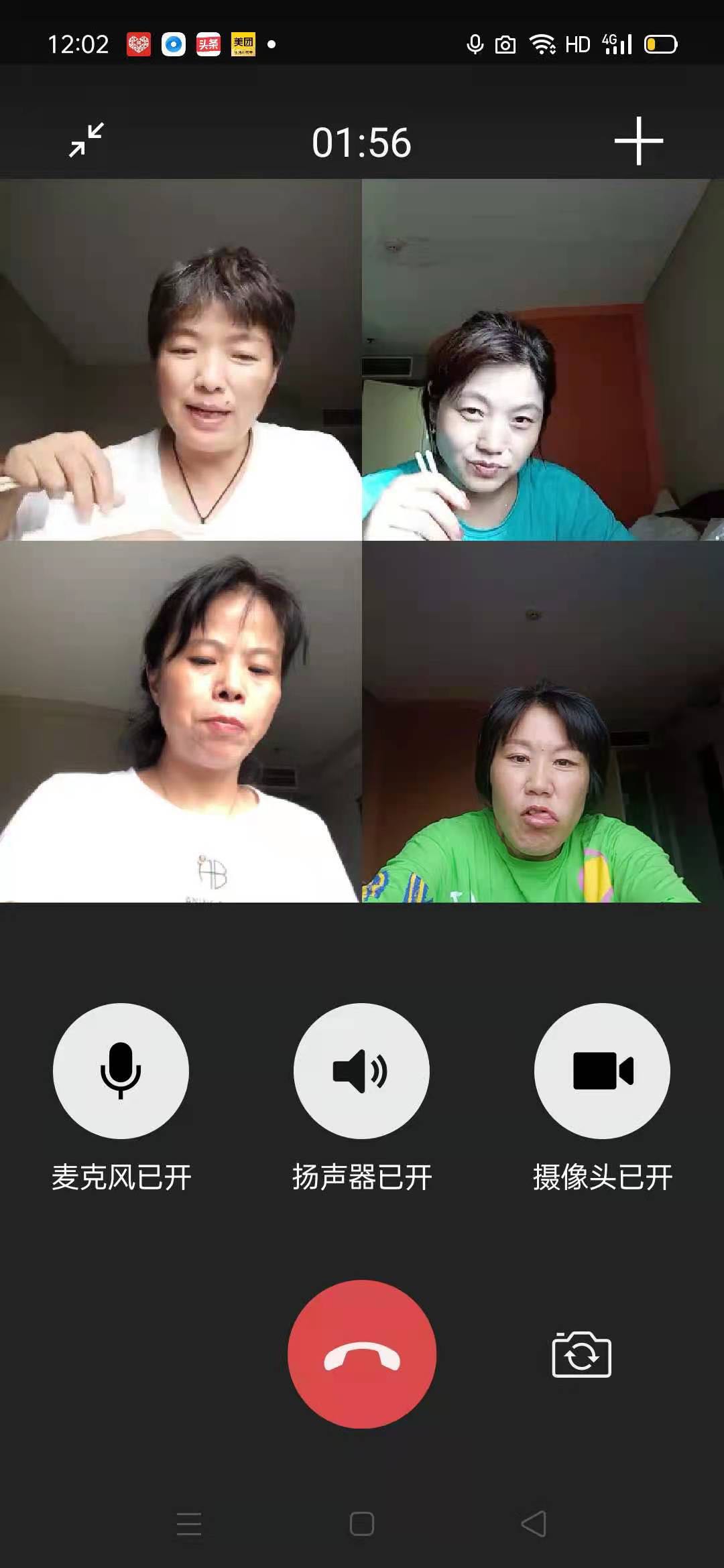The width and height of the screenshot is (724, 1568).
Task: Enlarge the video of woman in teal shirt
Action: pos(543,360)
